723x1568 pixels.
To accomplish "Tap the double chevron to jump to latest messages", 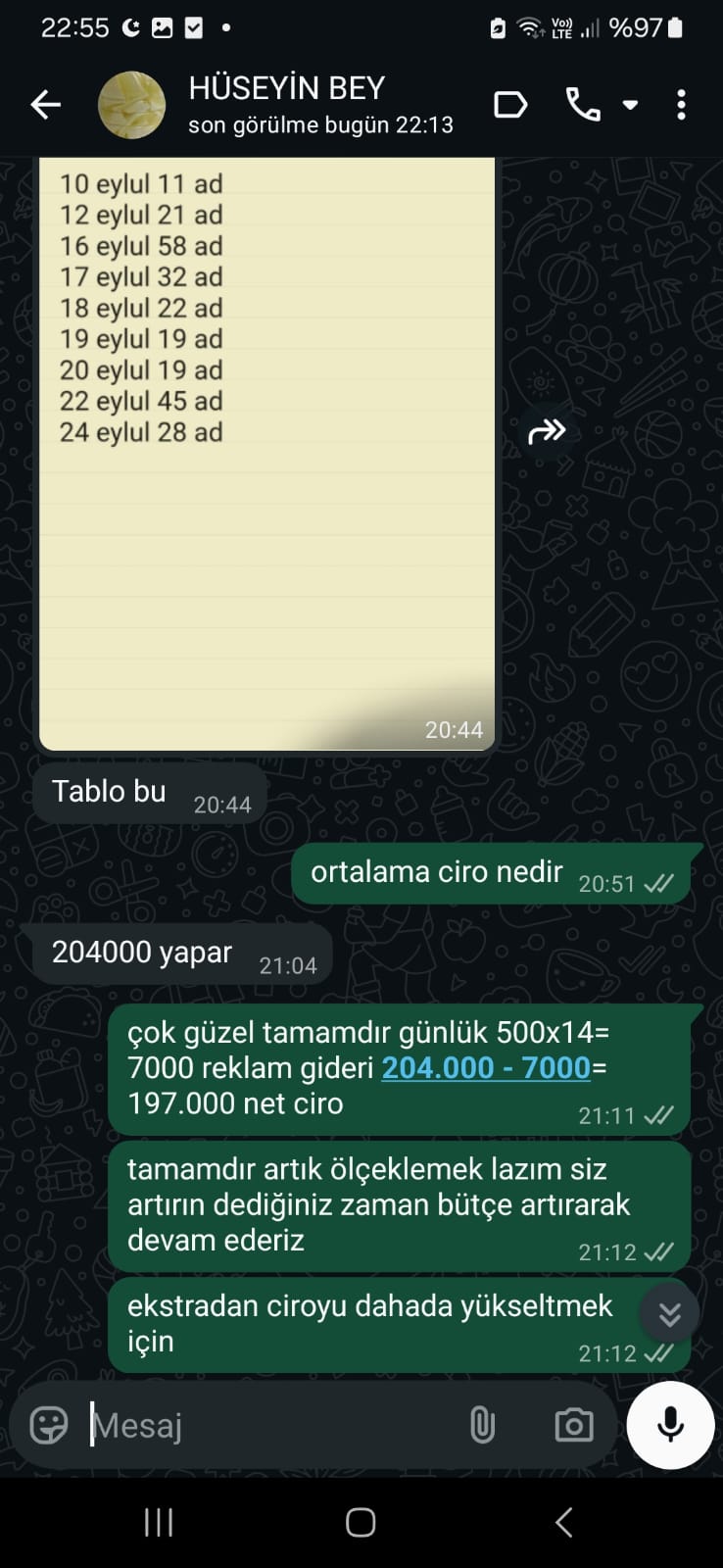I will click(x=669, y=1313).
